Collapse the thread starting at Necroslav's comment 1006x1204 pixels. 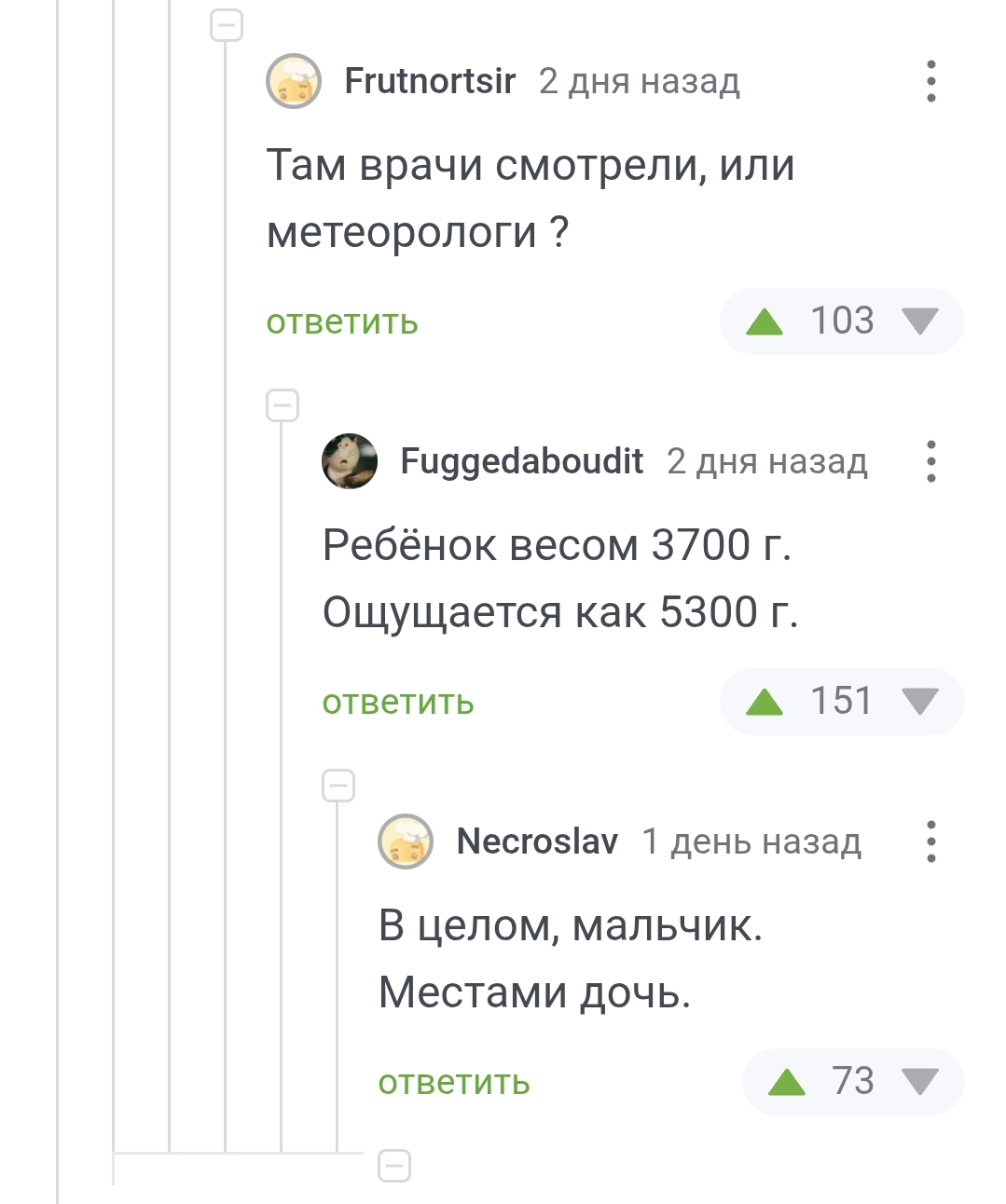[x=338, y=786]
